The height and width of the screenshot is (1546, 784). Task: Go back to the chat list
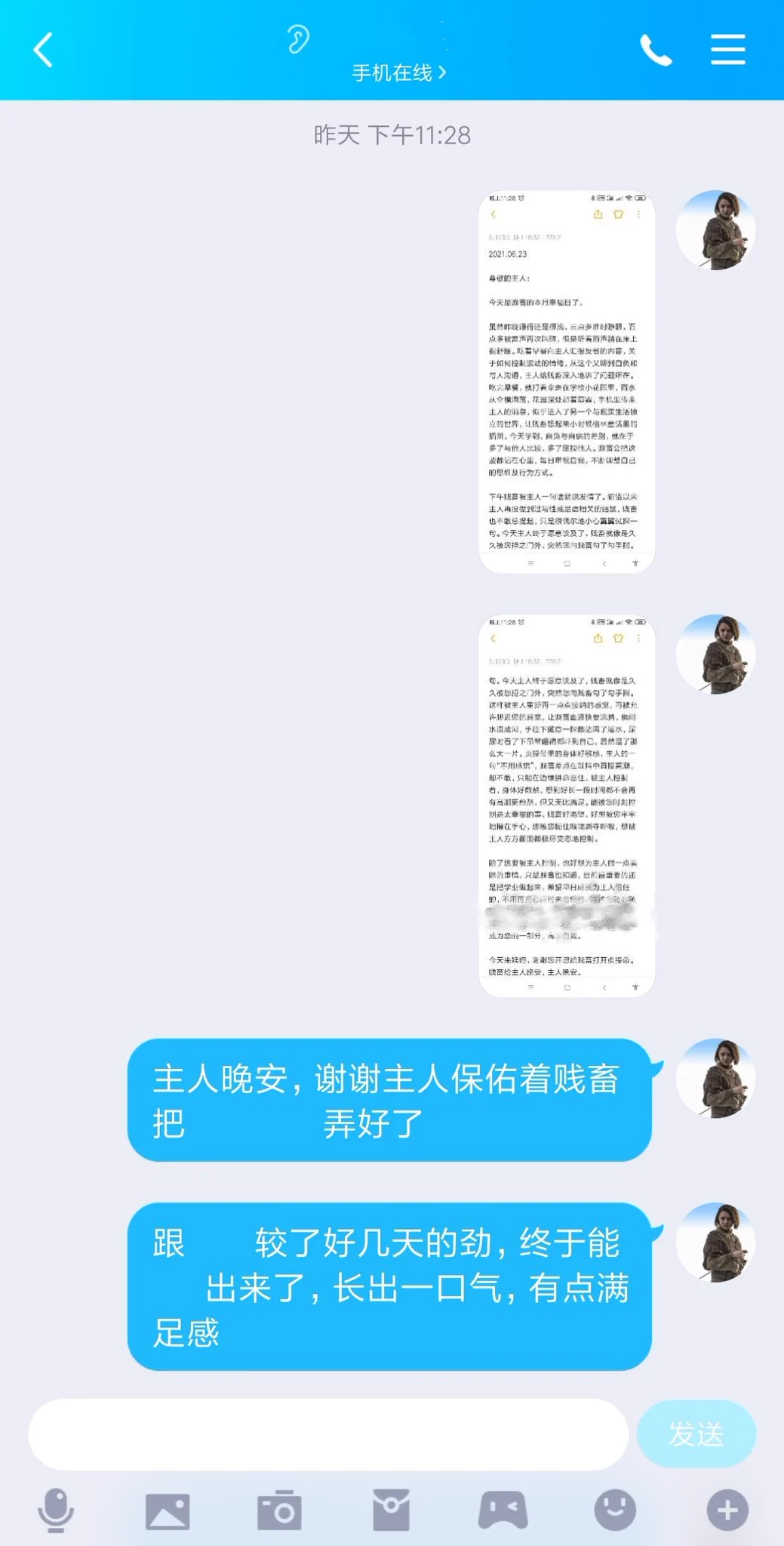tap(44, 50)
